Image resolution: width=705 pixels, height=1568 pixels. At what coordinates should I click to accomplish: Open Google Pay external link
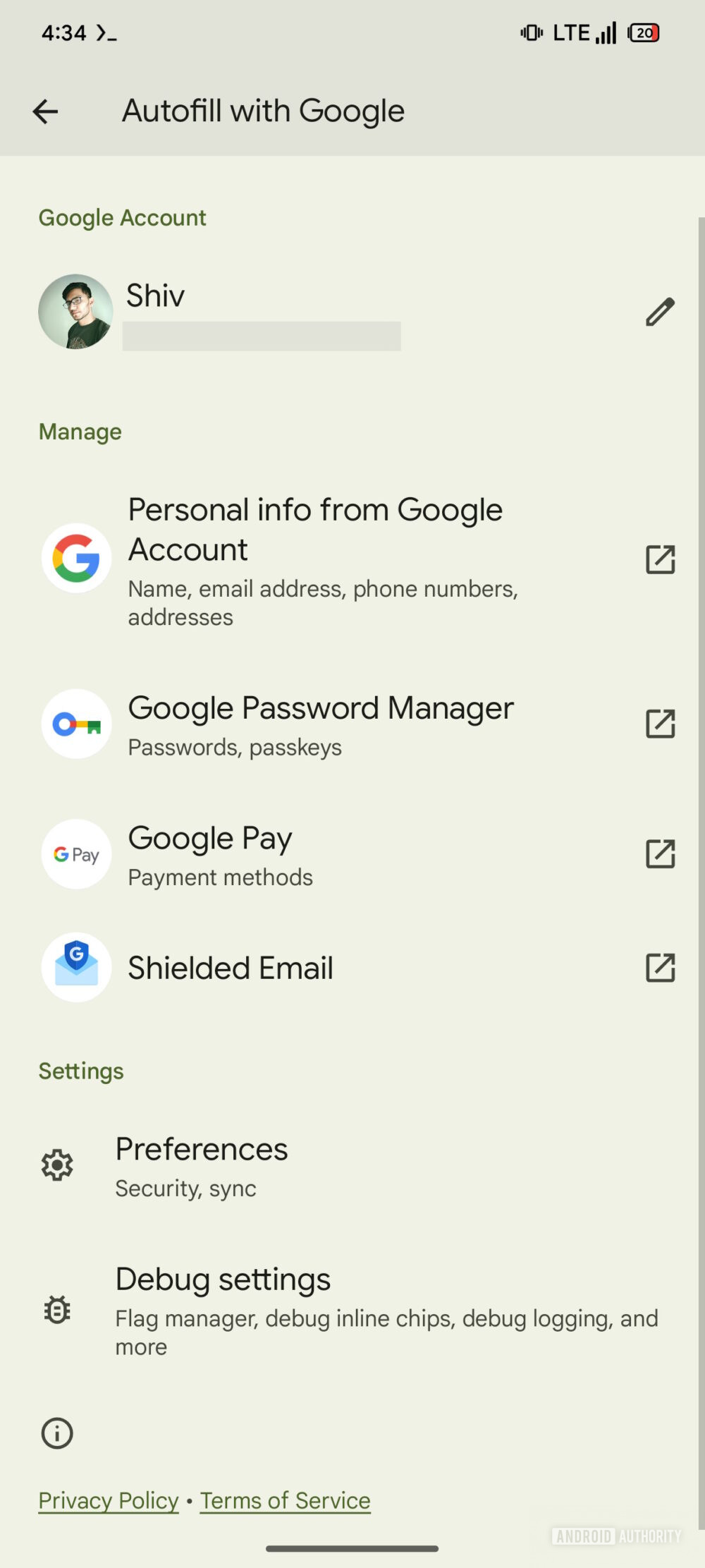click(661, 853)
